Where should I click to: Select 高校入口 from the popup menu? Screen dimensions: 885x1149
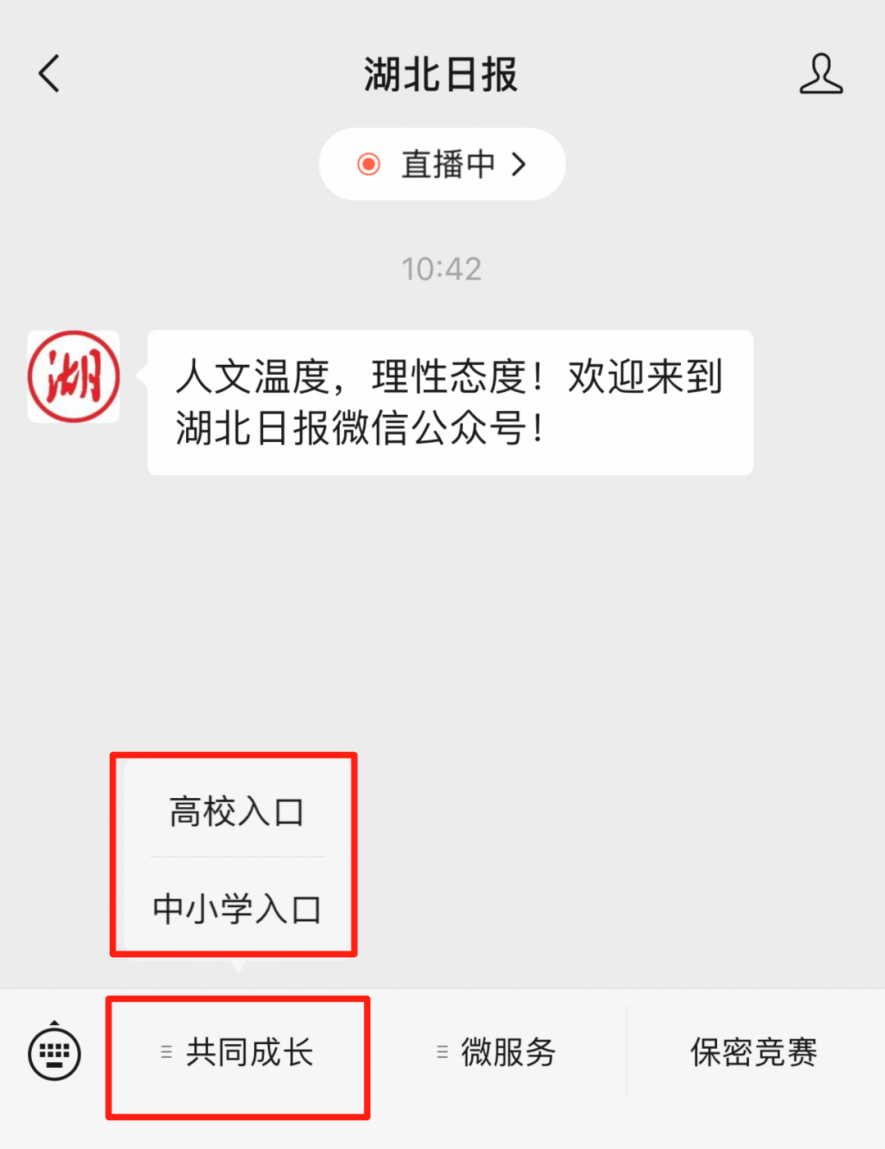(236, 812)
